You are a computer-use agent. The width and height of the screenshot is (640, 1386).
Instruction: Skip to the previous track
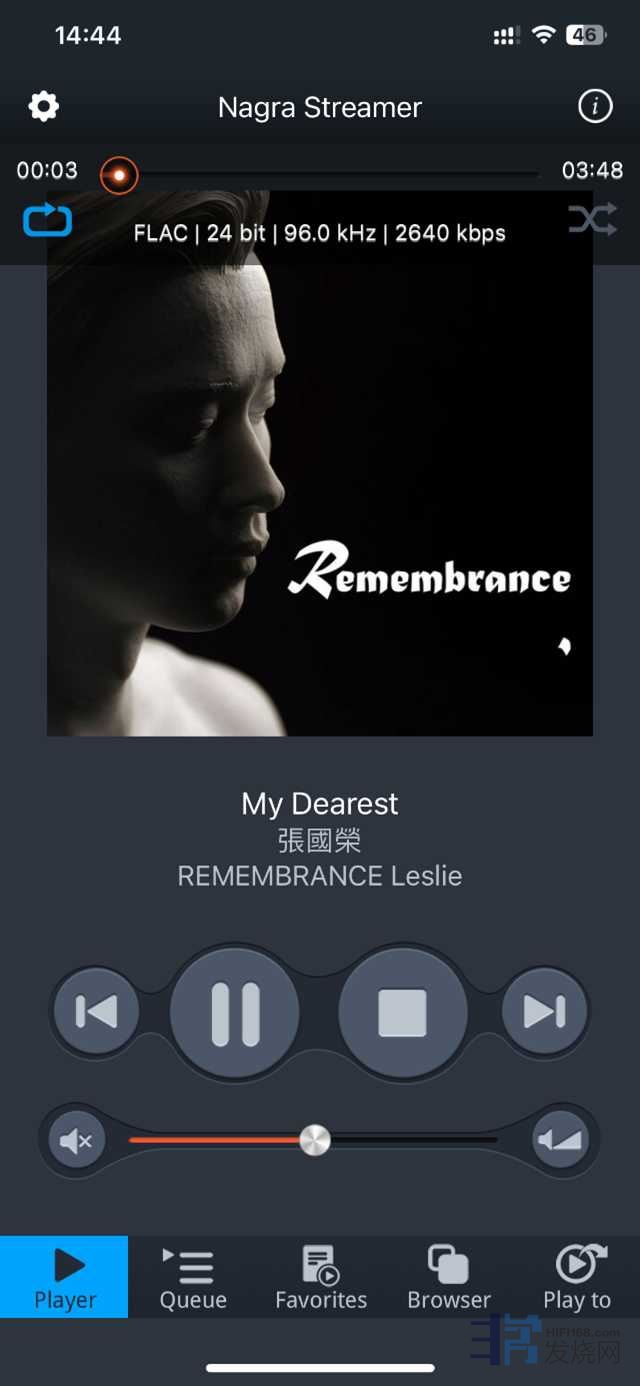point(96,1011)
